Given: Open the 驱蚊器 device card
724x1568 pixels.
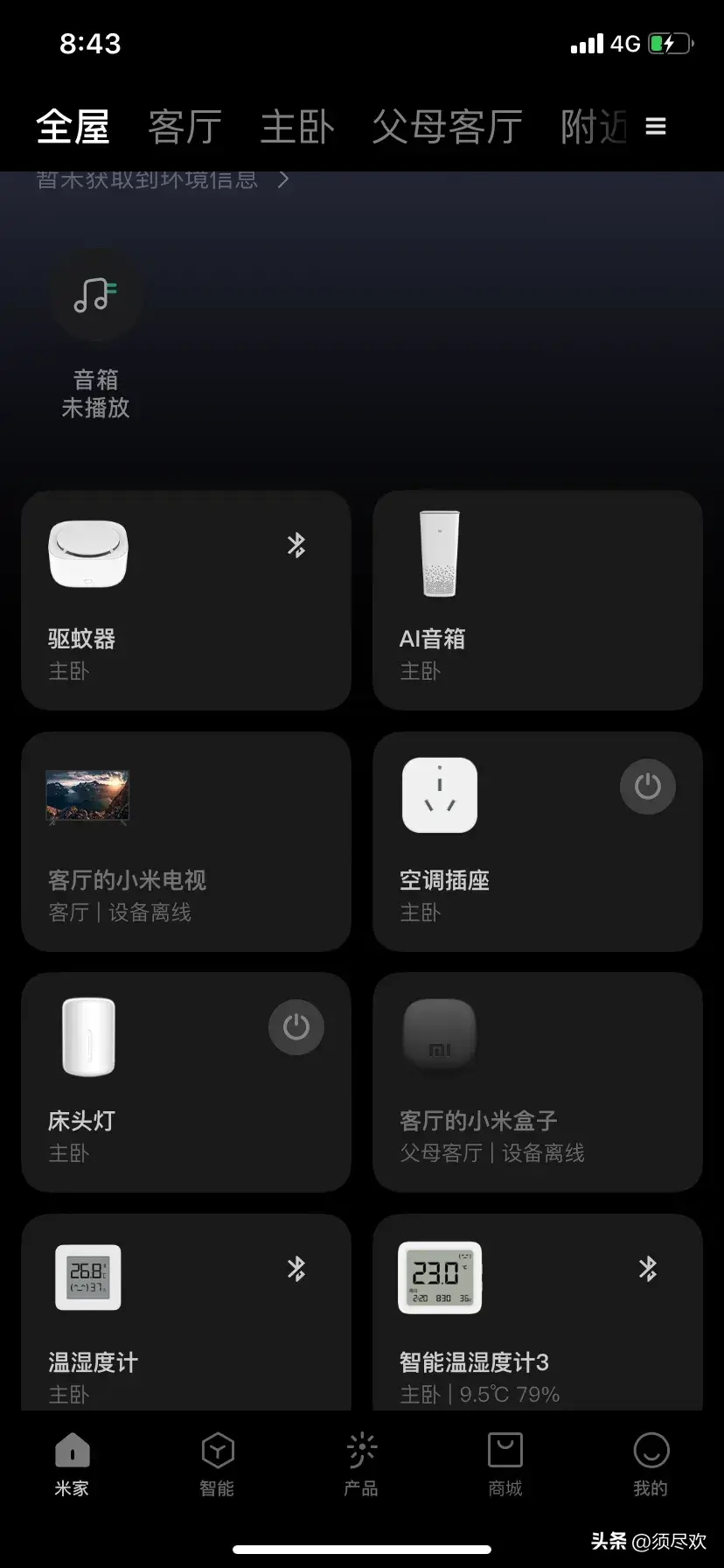Looking at the screenshot, I should point(185,600).
